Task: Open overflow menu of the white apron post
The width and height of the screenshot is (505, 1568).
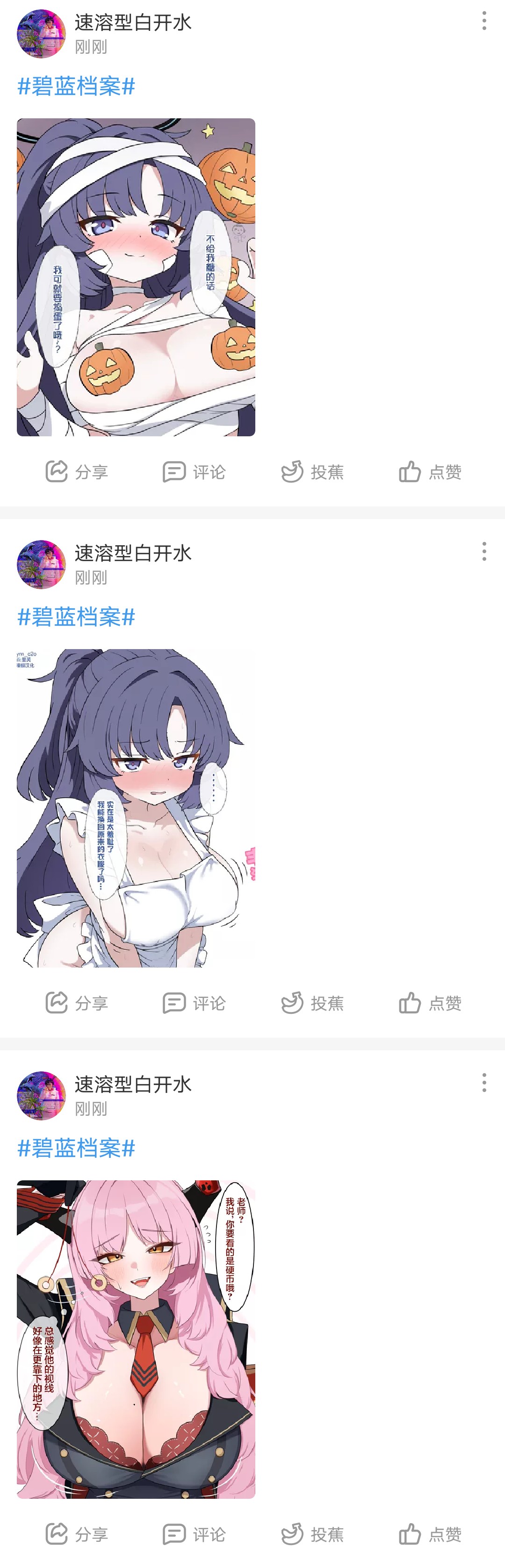Action: coord(483,551)
